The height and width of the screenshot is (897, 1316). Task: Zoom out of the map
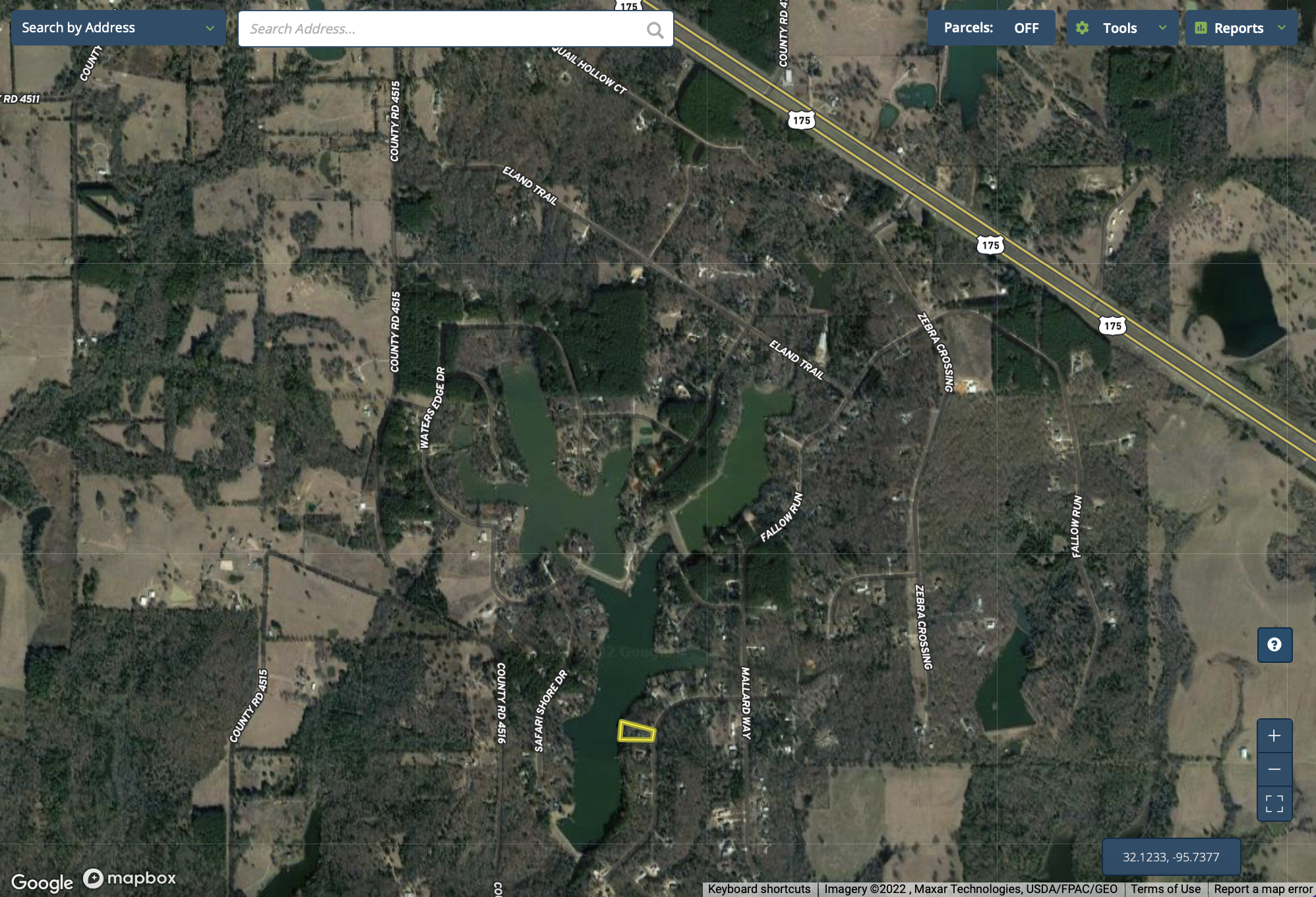[x=1274, y=770]
